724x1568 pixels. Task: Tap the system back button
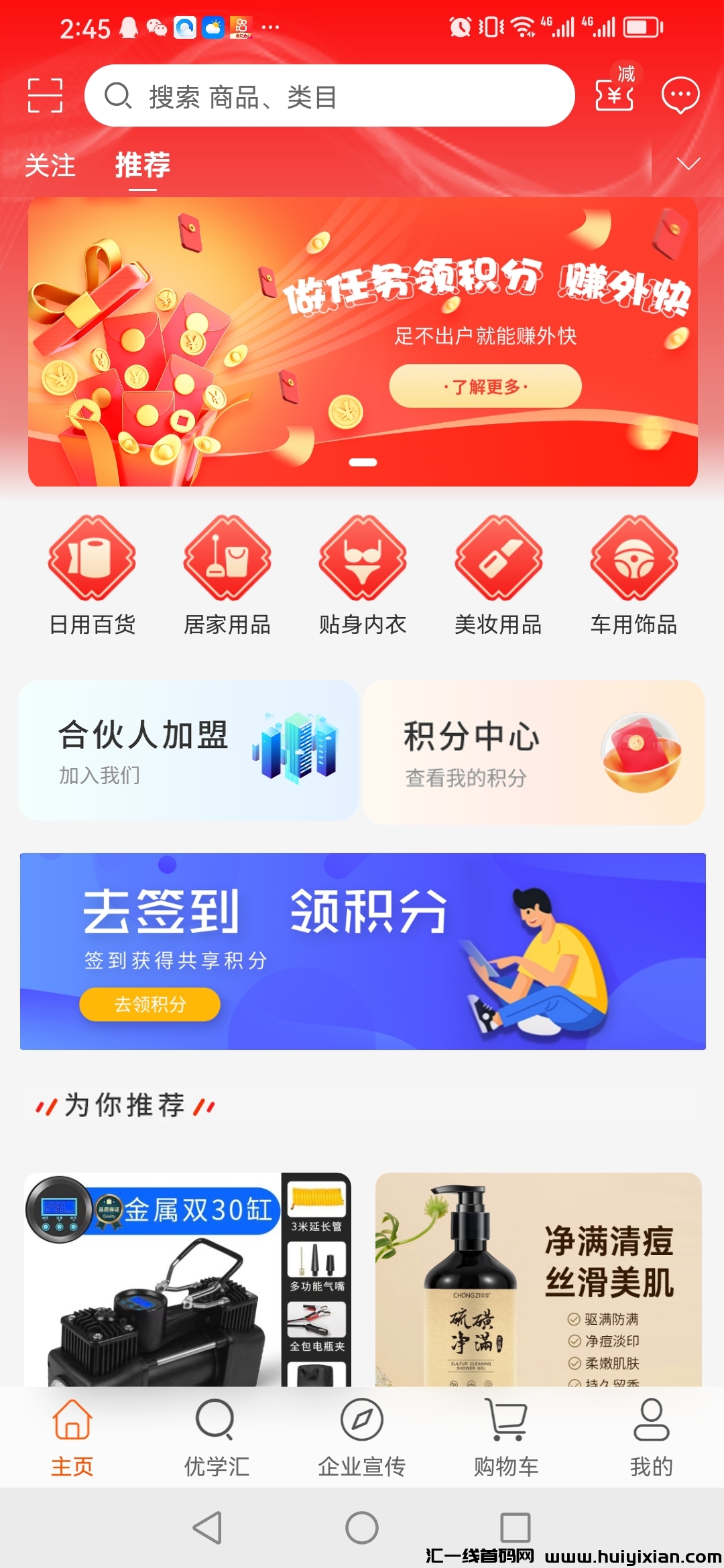click(208, 1528)
